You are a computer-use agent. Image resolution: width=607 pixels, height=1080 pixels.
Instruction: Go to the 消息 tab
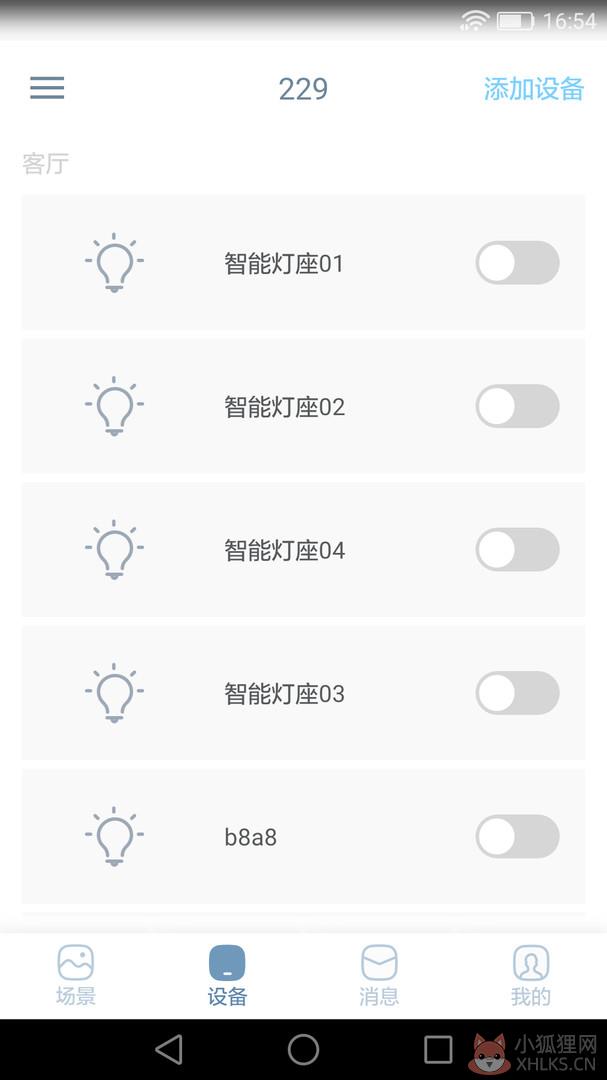379,975
